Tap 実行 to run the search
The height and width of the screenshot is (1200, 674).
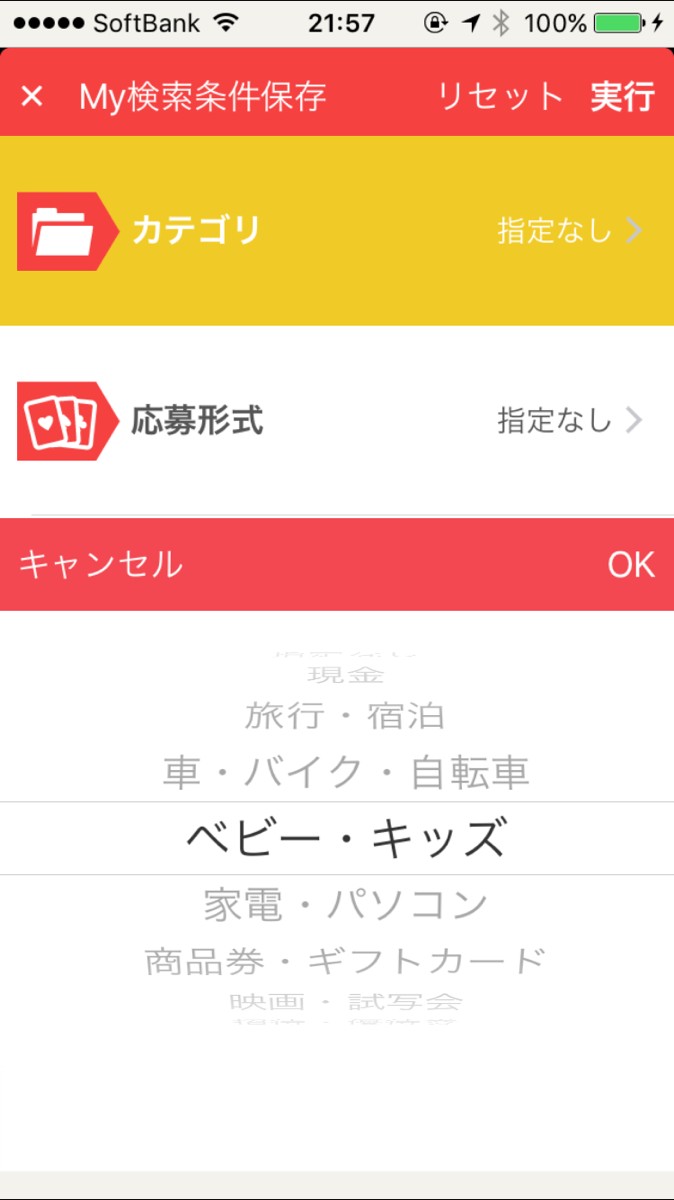tap(622, 97)
